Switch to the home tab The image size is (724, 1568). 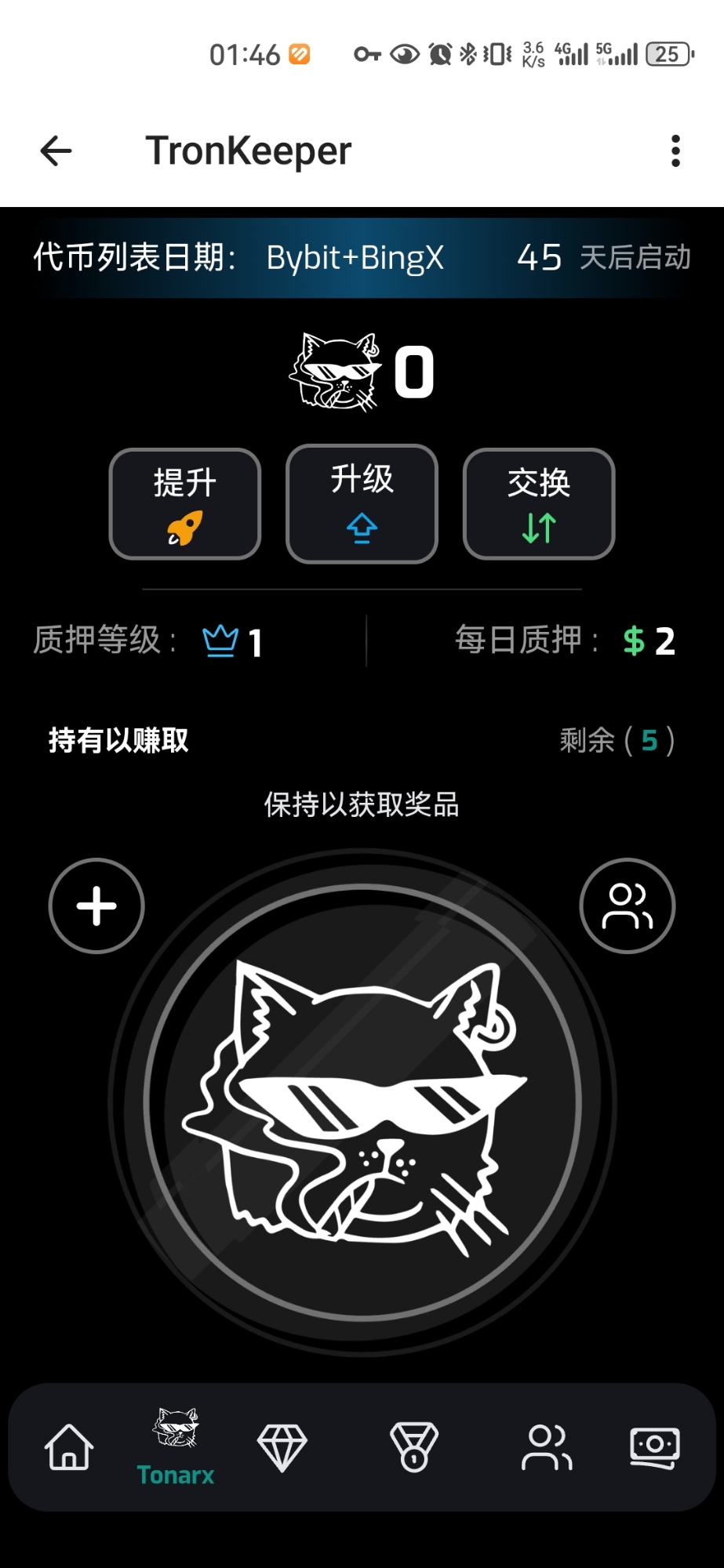(x=69, y=1446)
